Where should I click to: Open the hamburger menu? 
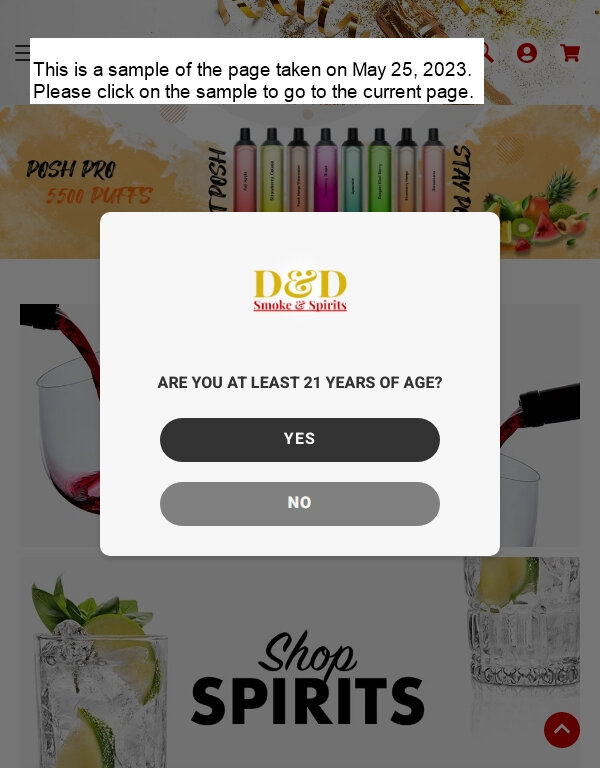pyautogui.click(x=21, y=53)
